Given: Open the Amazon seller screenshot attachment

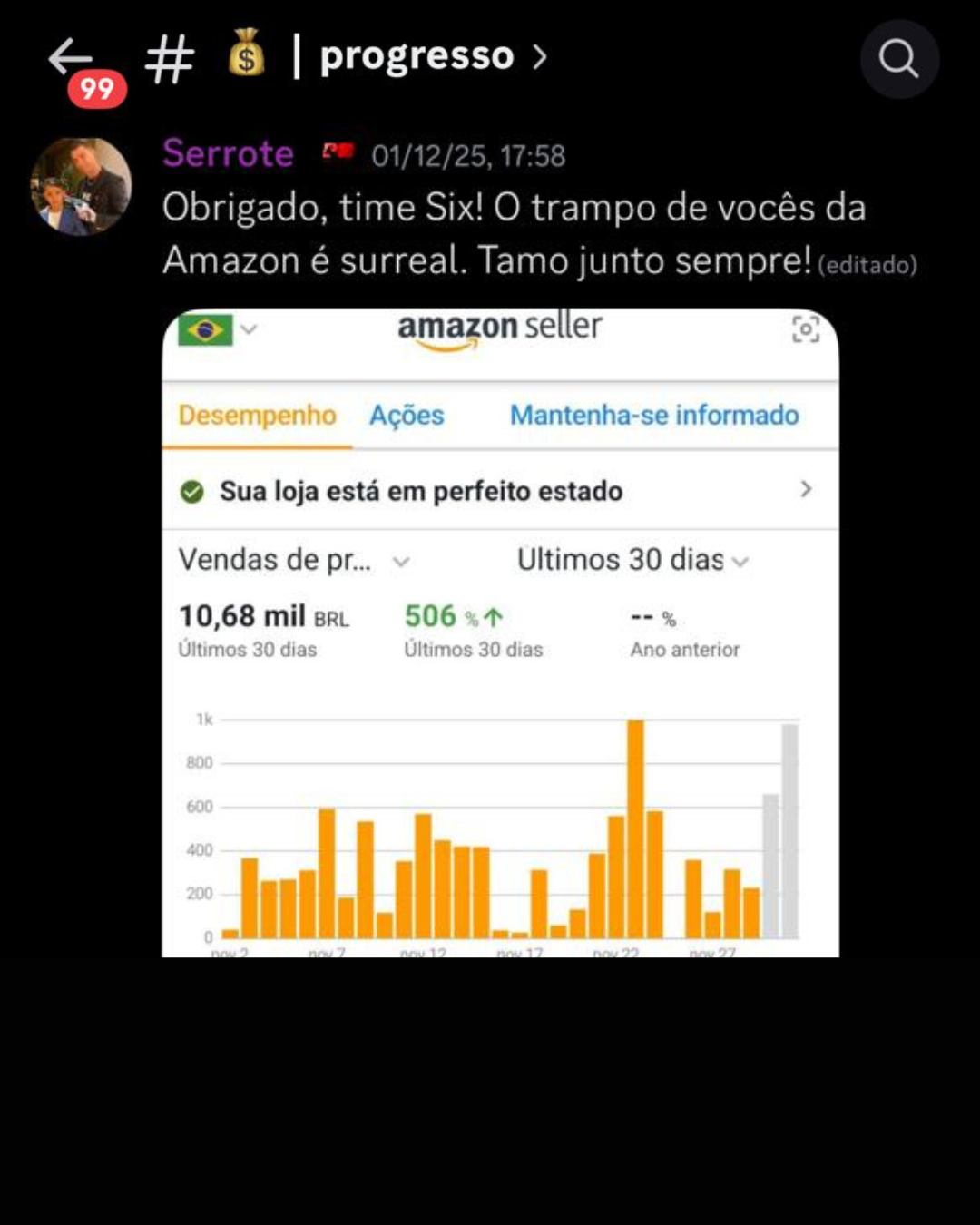Looking at the screenshot, I should coord(500,632).
